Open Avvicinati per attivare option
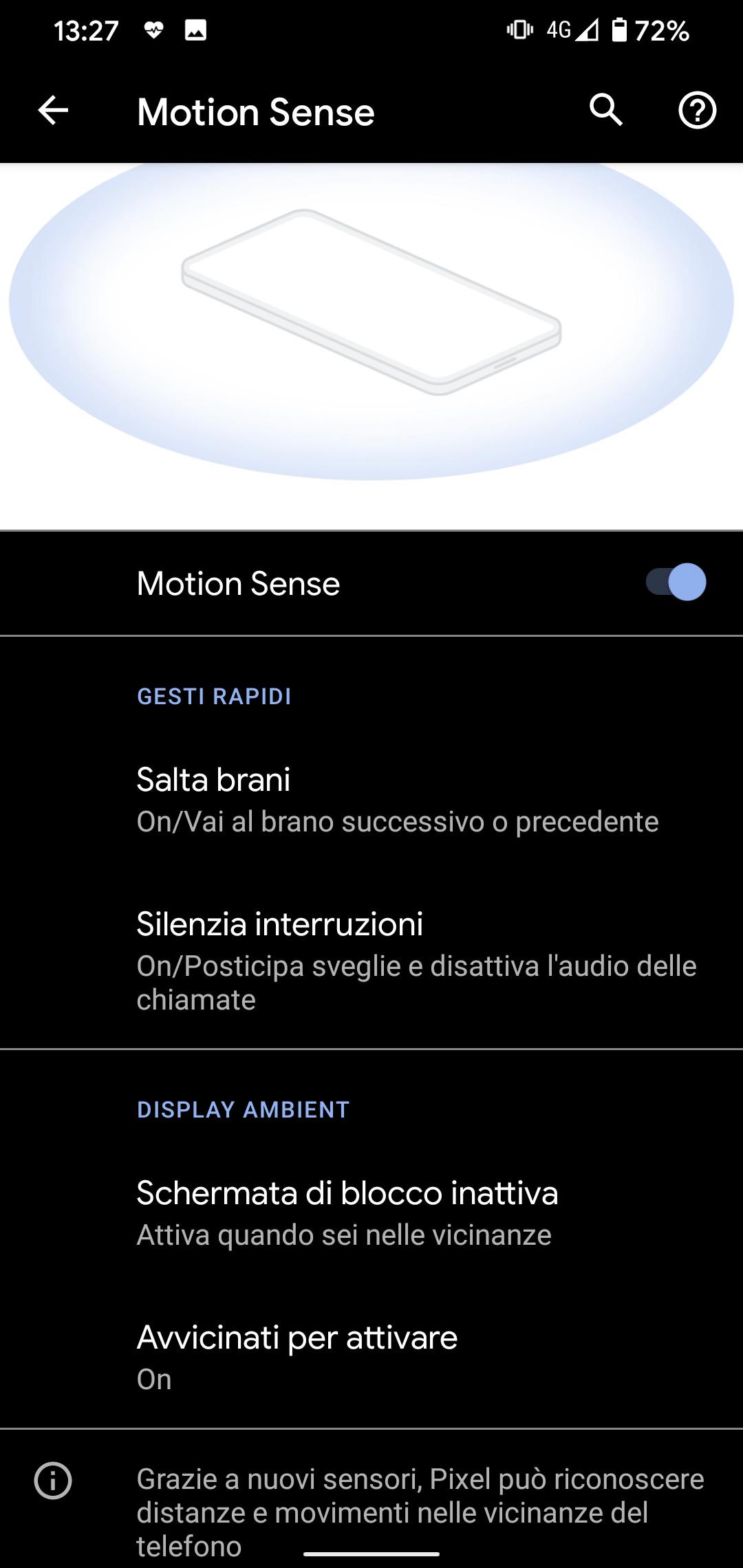Viewport: 743px width, 1568px height. point(371,1358)
